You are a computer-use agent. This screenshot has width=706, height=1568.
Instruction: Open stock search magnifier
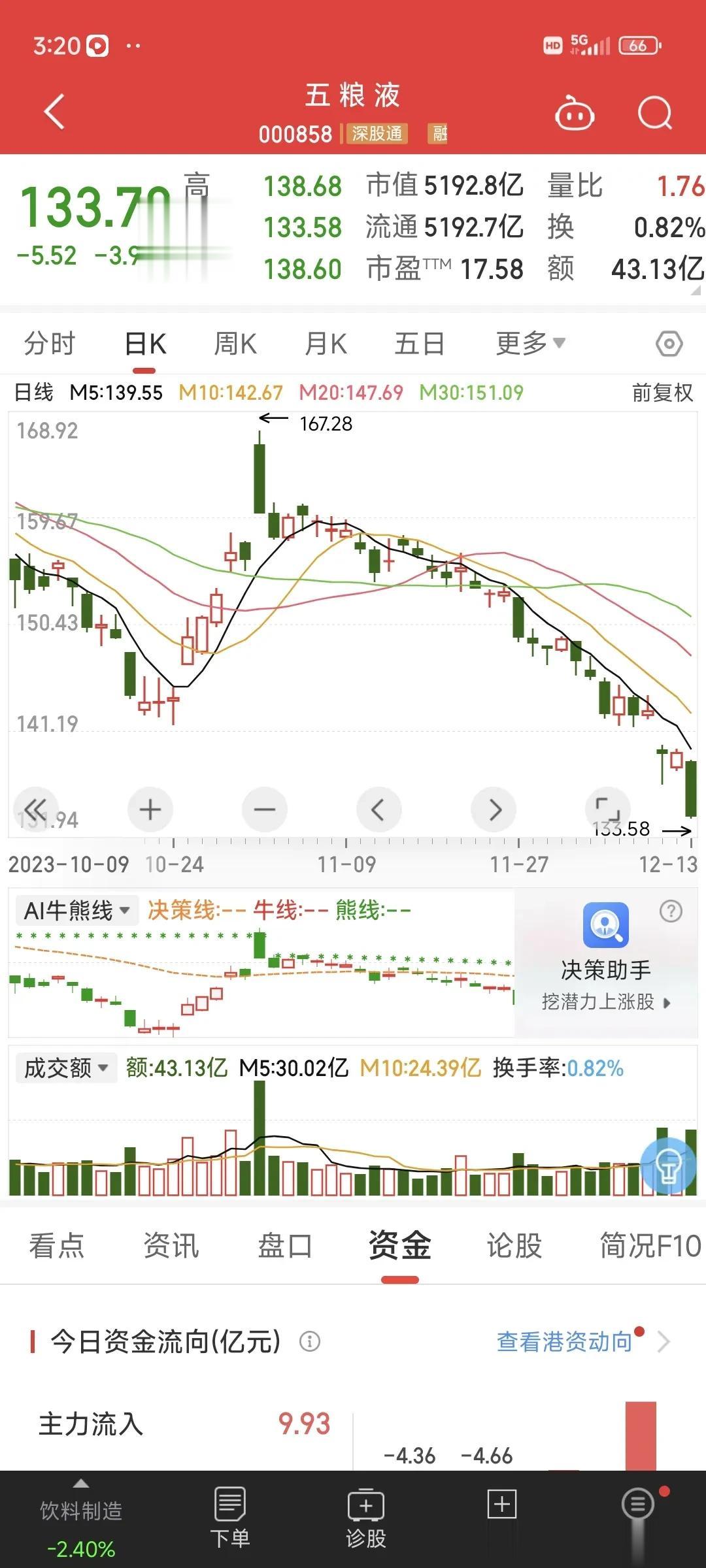(x=655, y=113)
